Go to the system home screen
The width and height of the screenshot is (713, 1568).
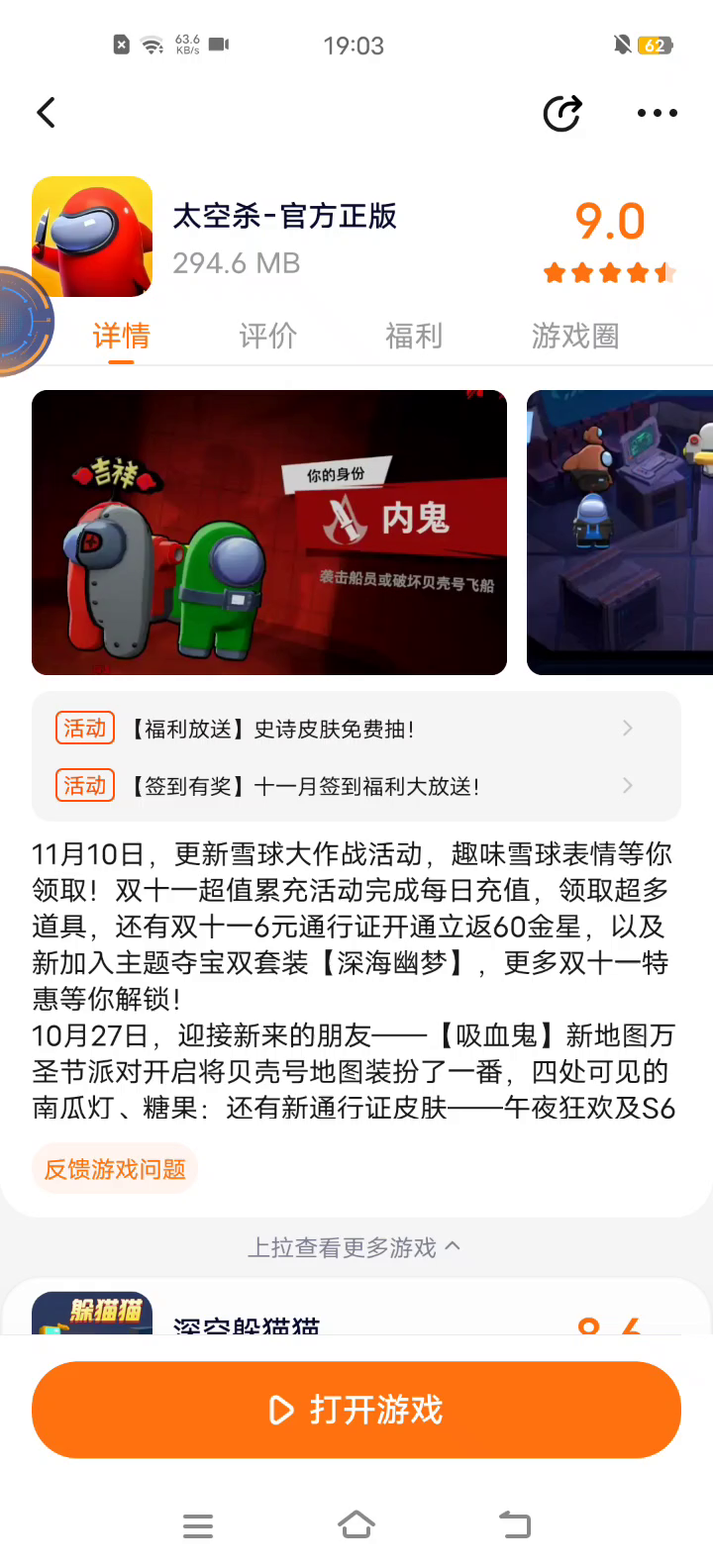(x=356, y=1524)
